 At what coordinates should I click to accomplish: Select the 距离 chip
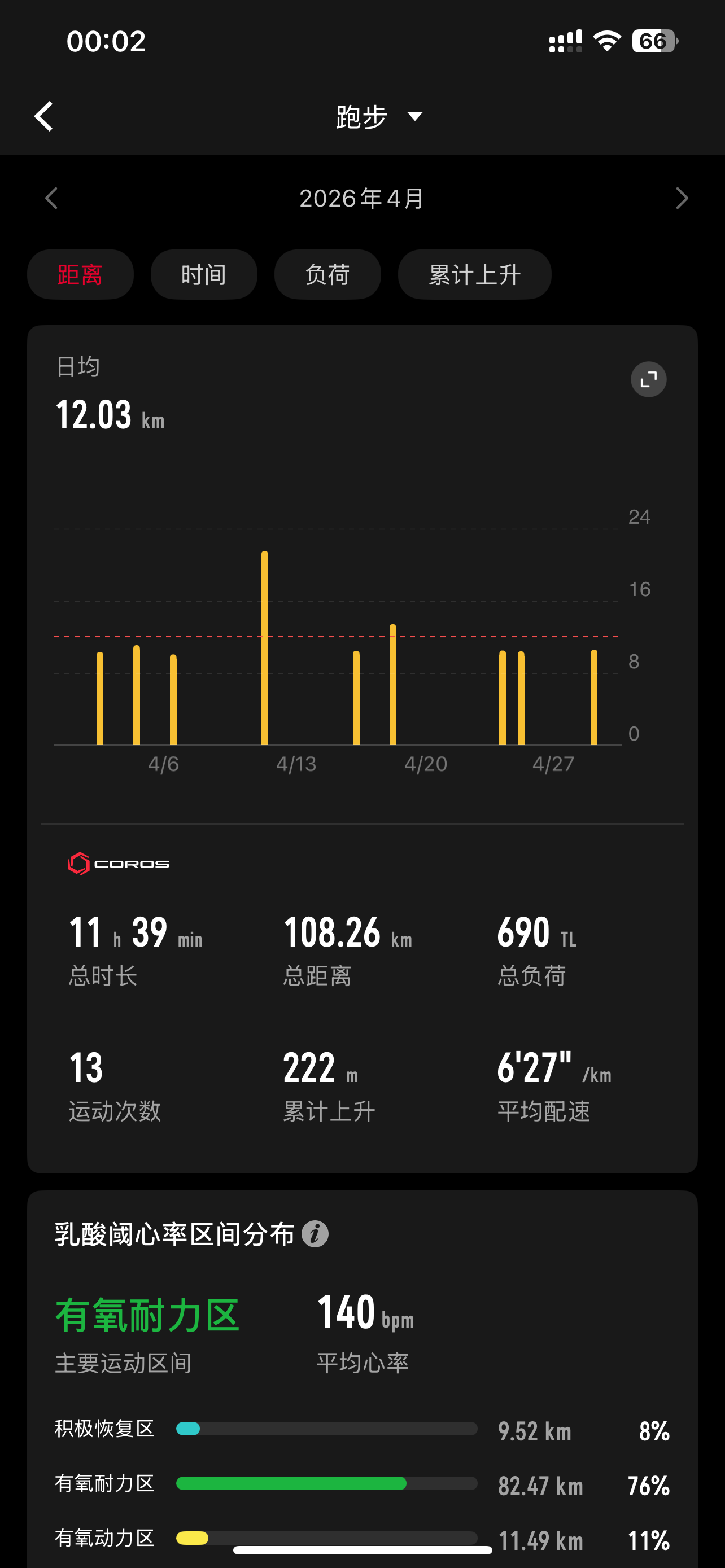coord(80,274)
